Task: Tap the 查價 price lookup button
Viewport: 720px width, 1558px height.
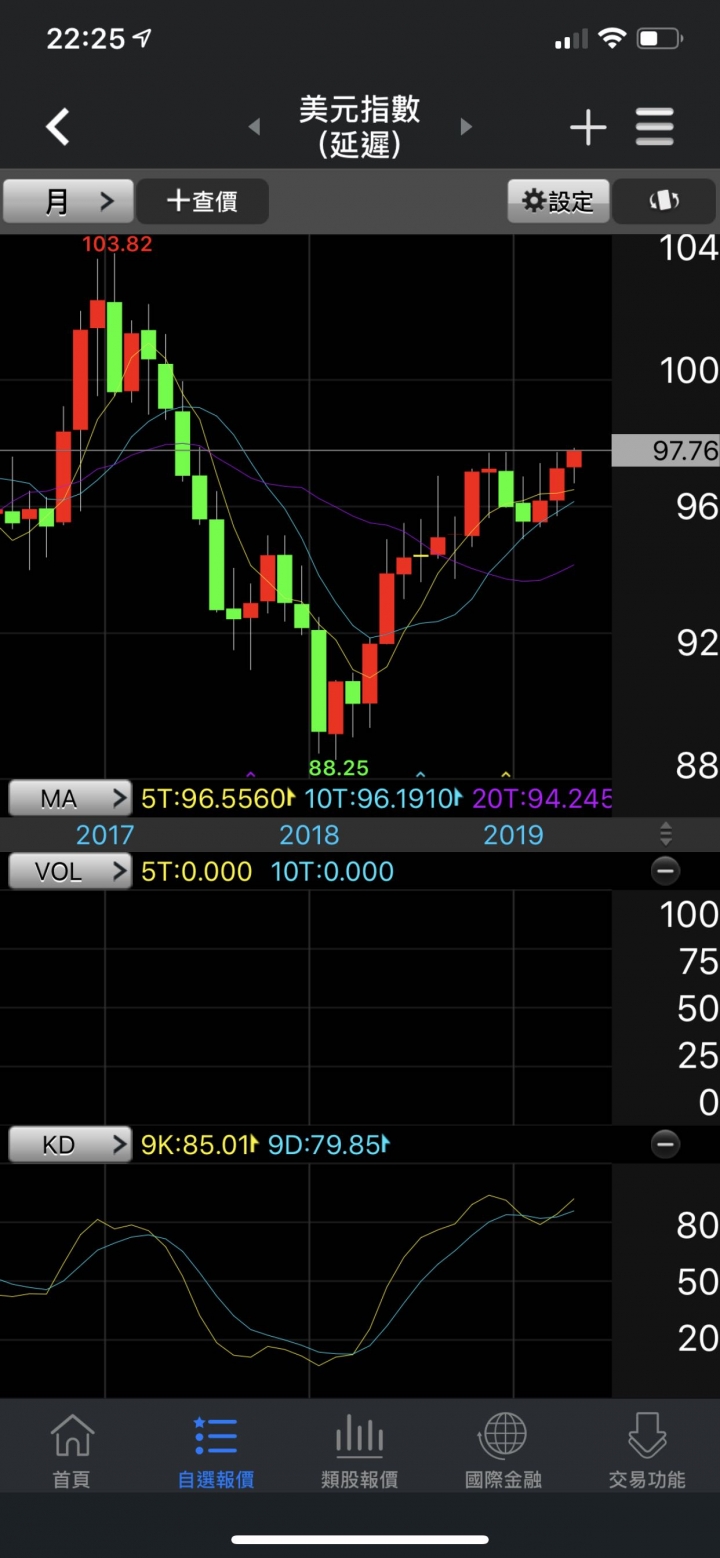Action: tap(202, 201)
